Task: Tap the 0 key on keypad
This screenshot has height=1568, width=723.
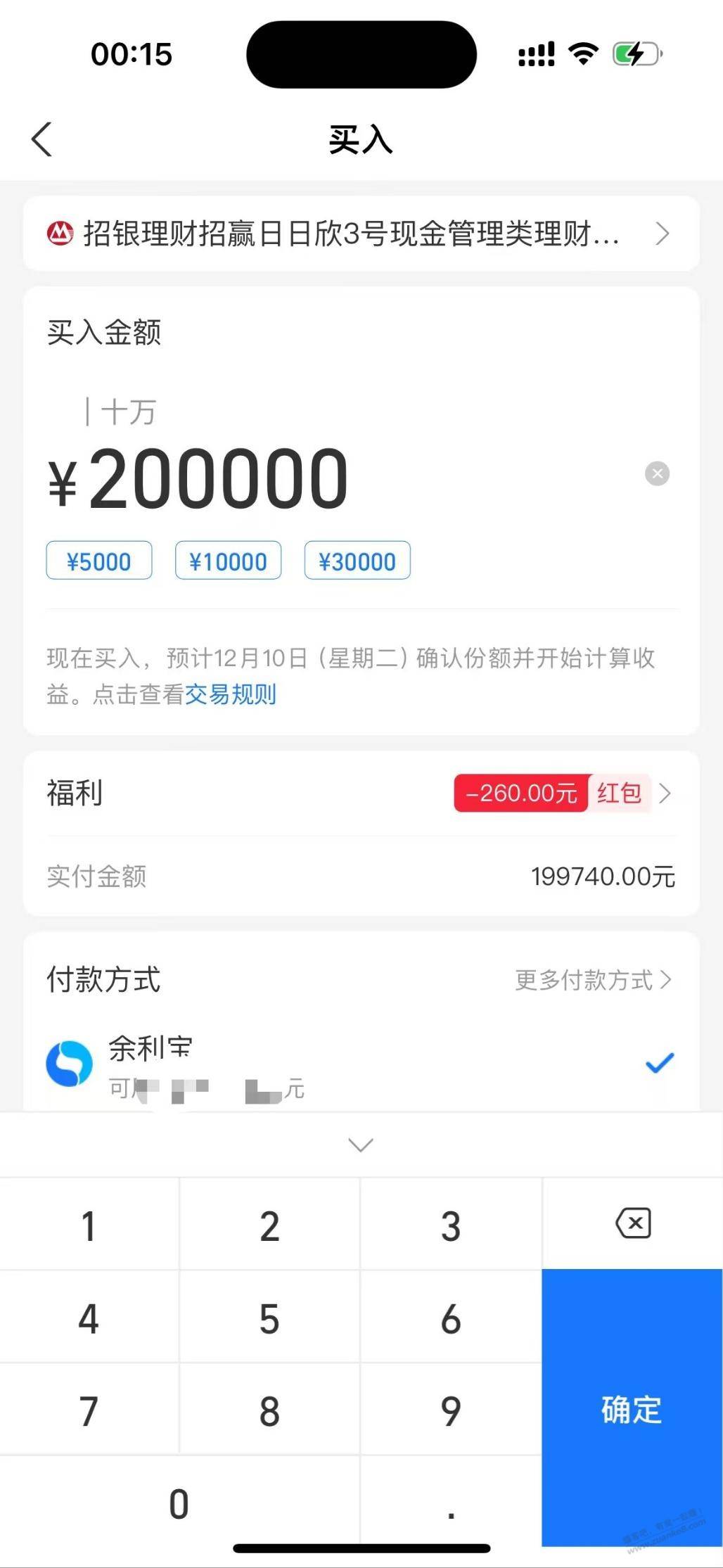Action: (179, 1503)
